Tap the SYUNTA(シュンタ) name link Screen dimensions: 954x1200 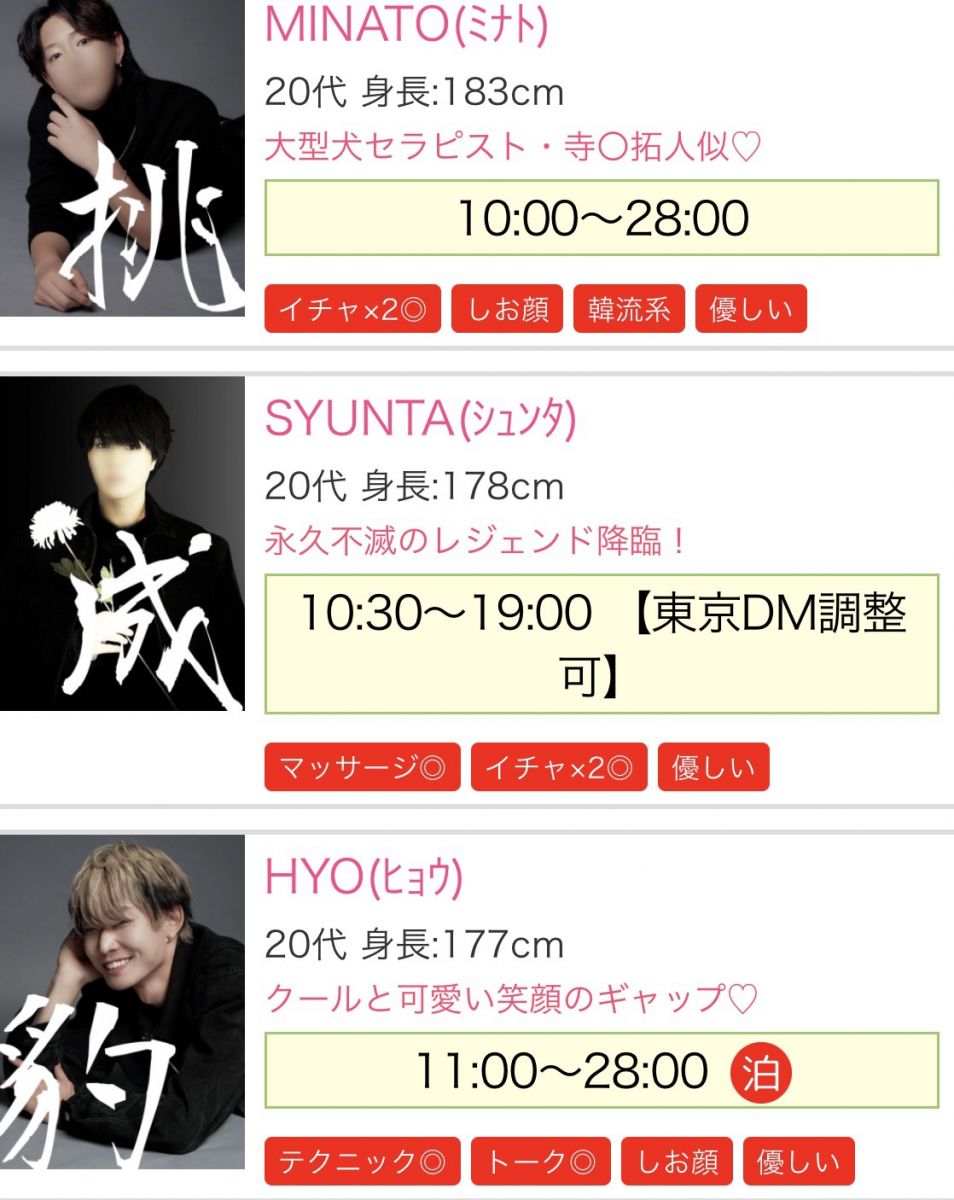pyautogui.click(x=420, y=420)
